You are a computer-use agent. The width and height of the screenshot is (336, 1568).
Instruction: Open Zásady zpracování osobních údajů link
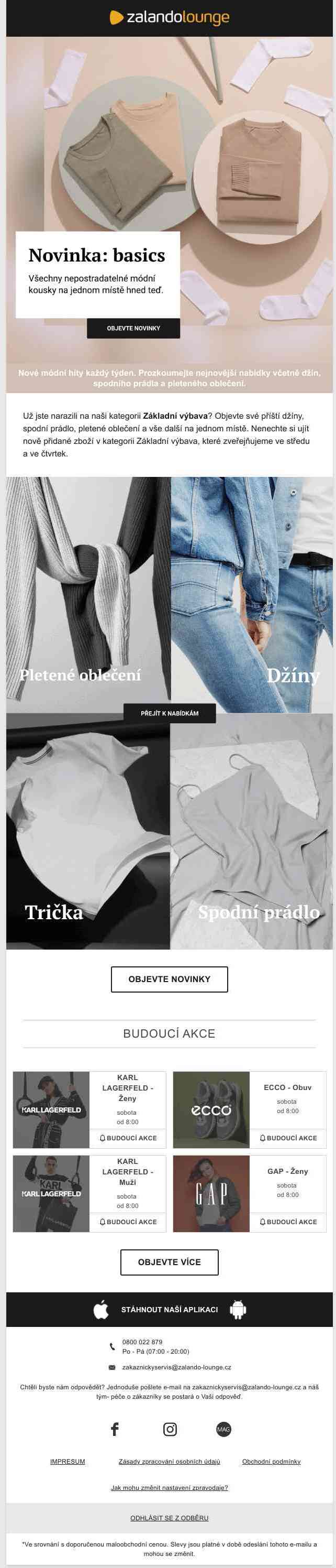[170, 1462]
